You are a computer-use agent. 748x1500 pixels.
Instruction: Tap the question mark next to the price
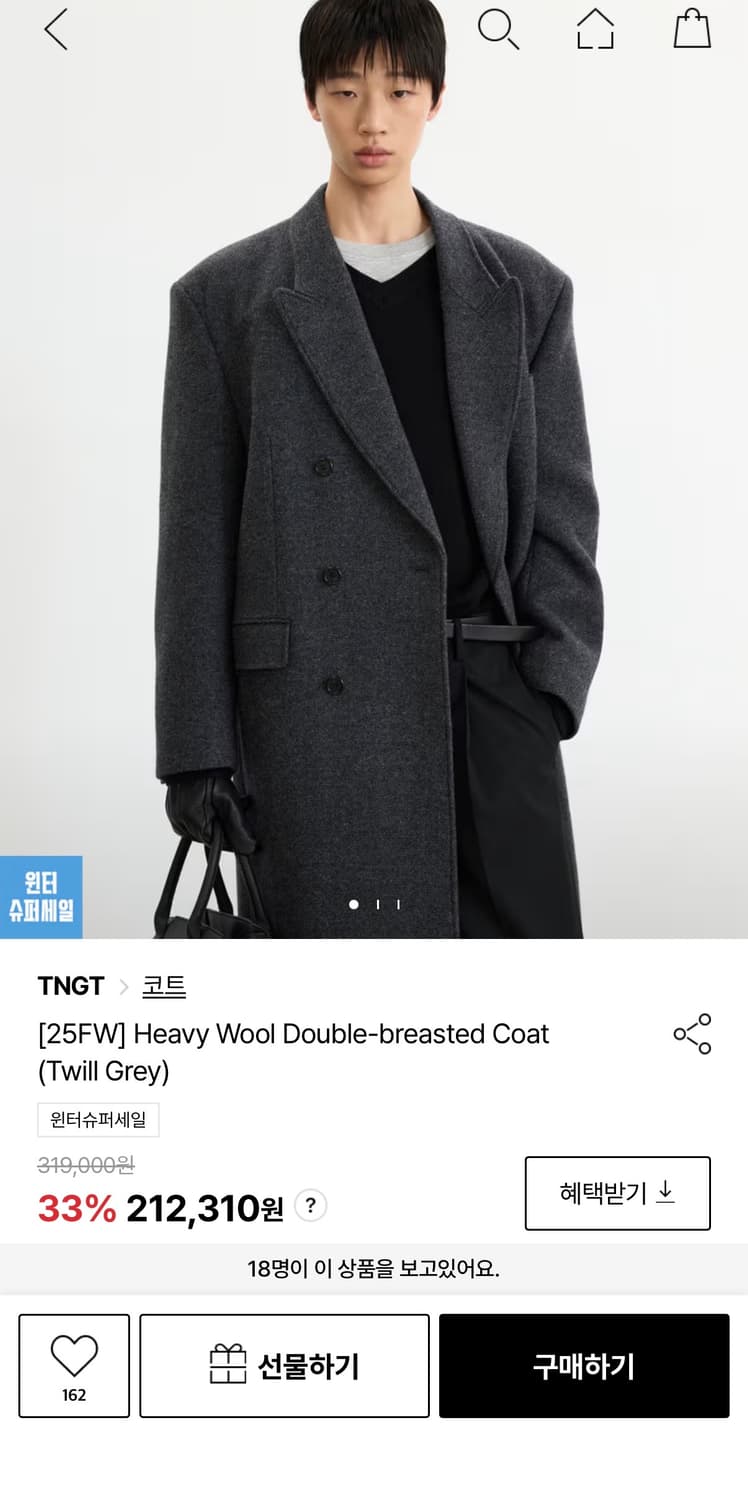[x=311, y=1207]
